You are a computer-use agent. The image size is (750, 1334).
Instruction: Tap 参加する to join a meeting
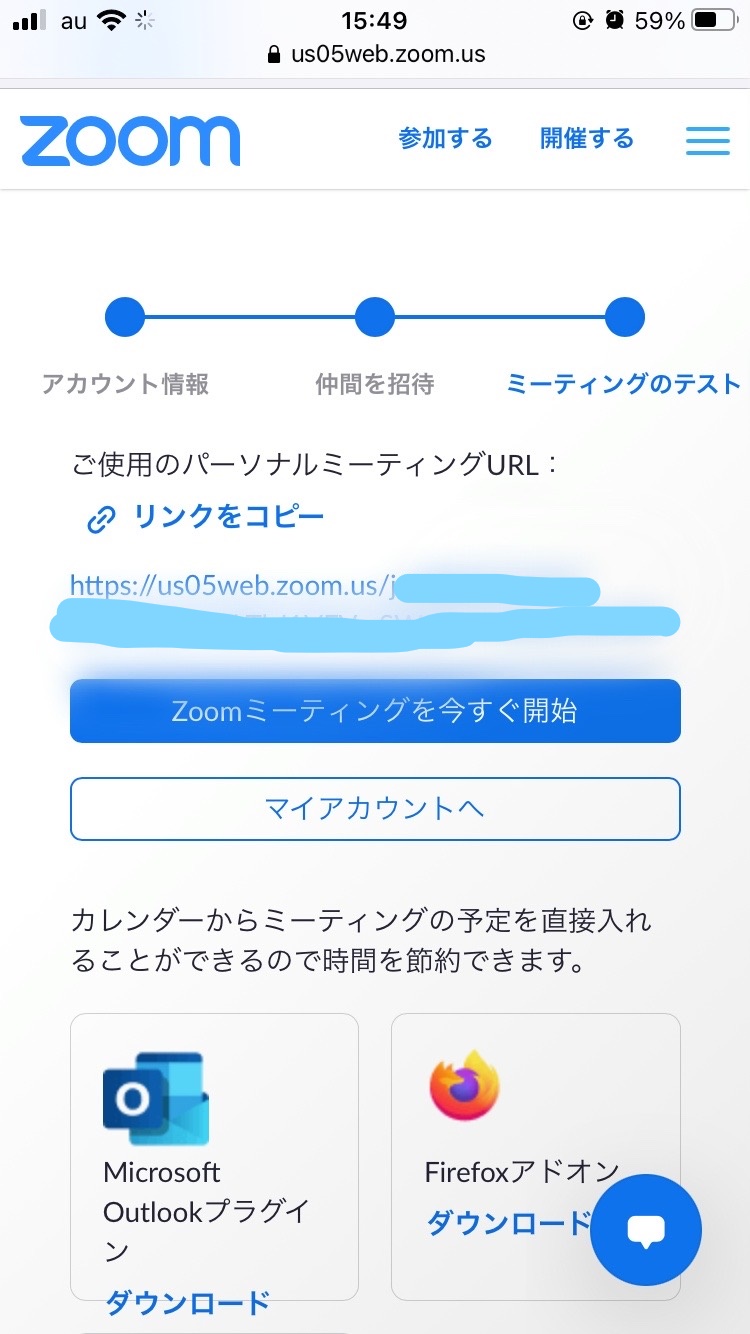coord(445,138)
